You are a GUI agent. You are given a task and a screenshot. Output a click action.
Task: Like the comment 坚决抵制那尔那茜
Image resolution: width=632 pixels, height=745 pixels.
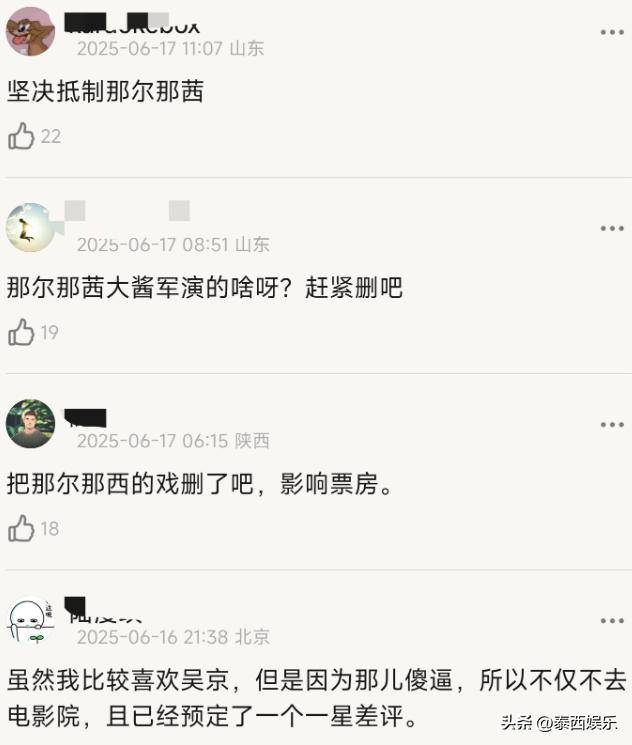coord(21,136)
